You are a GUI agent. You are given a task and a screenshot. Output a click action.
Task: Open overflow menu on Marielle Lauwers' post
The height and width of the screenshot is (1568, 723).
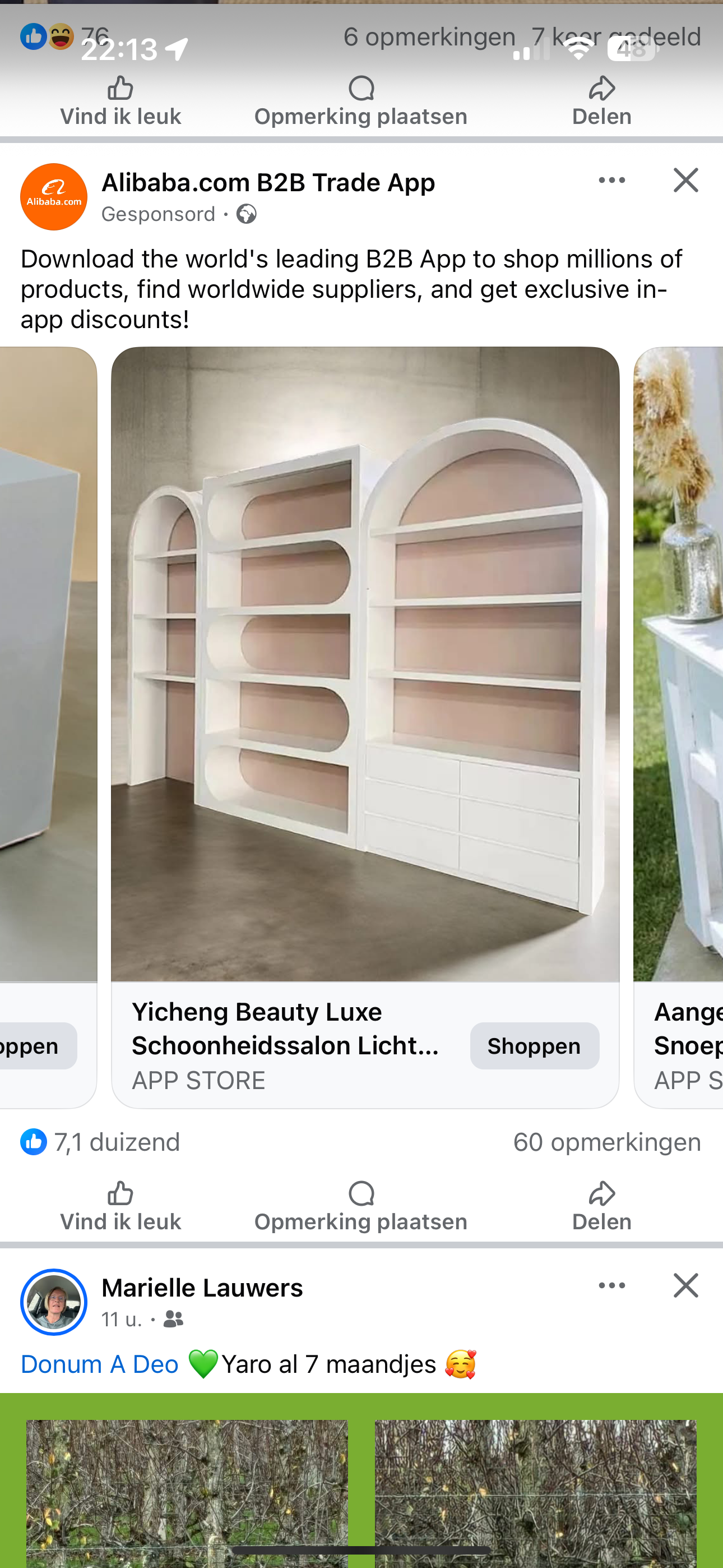coord(611,1285)
